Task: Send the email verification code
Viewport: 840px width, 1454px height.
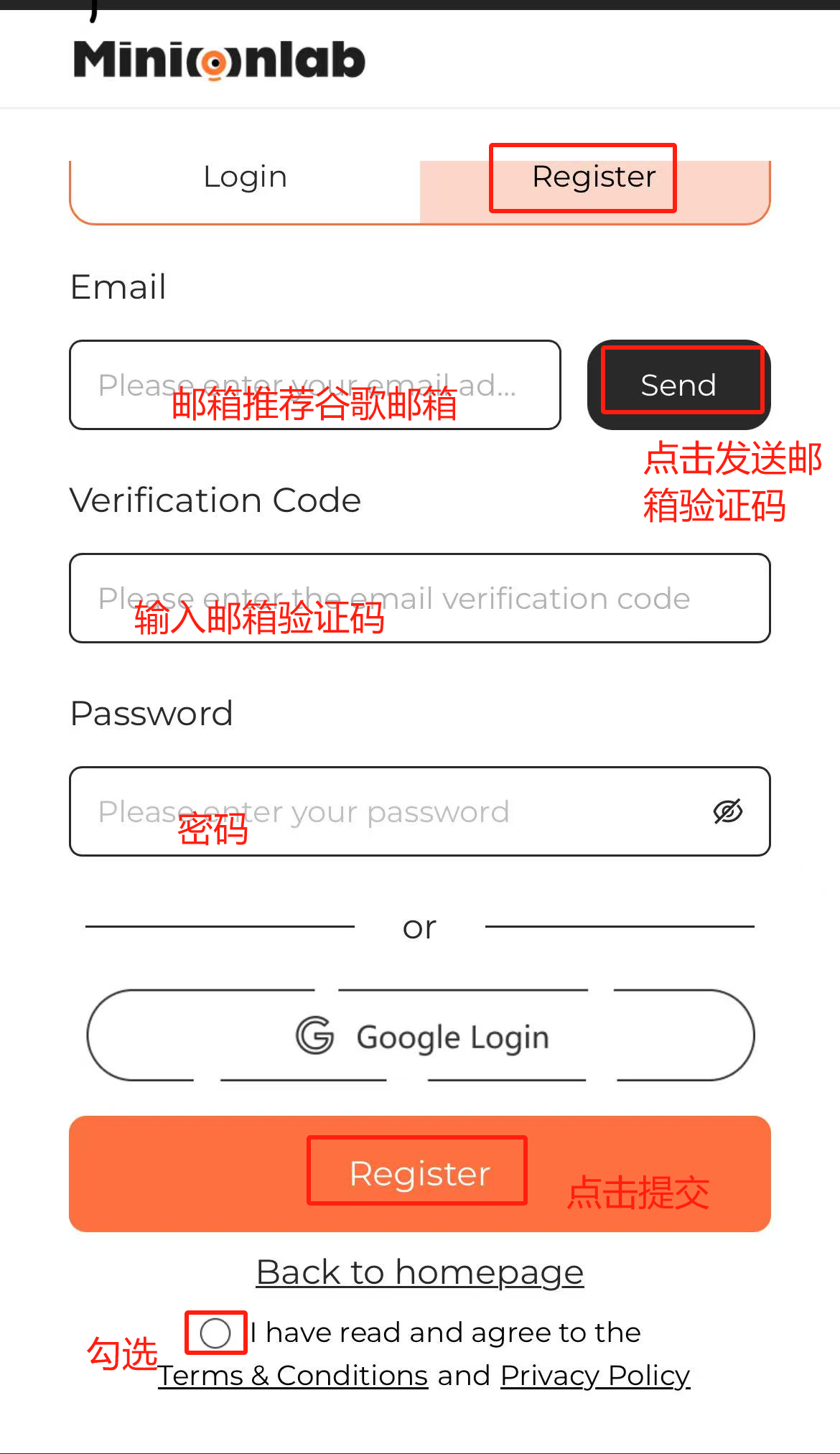Action: (678, 385)
